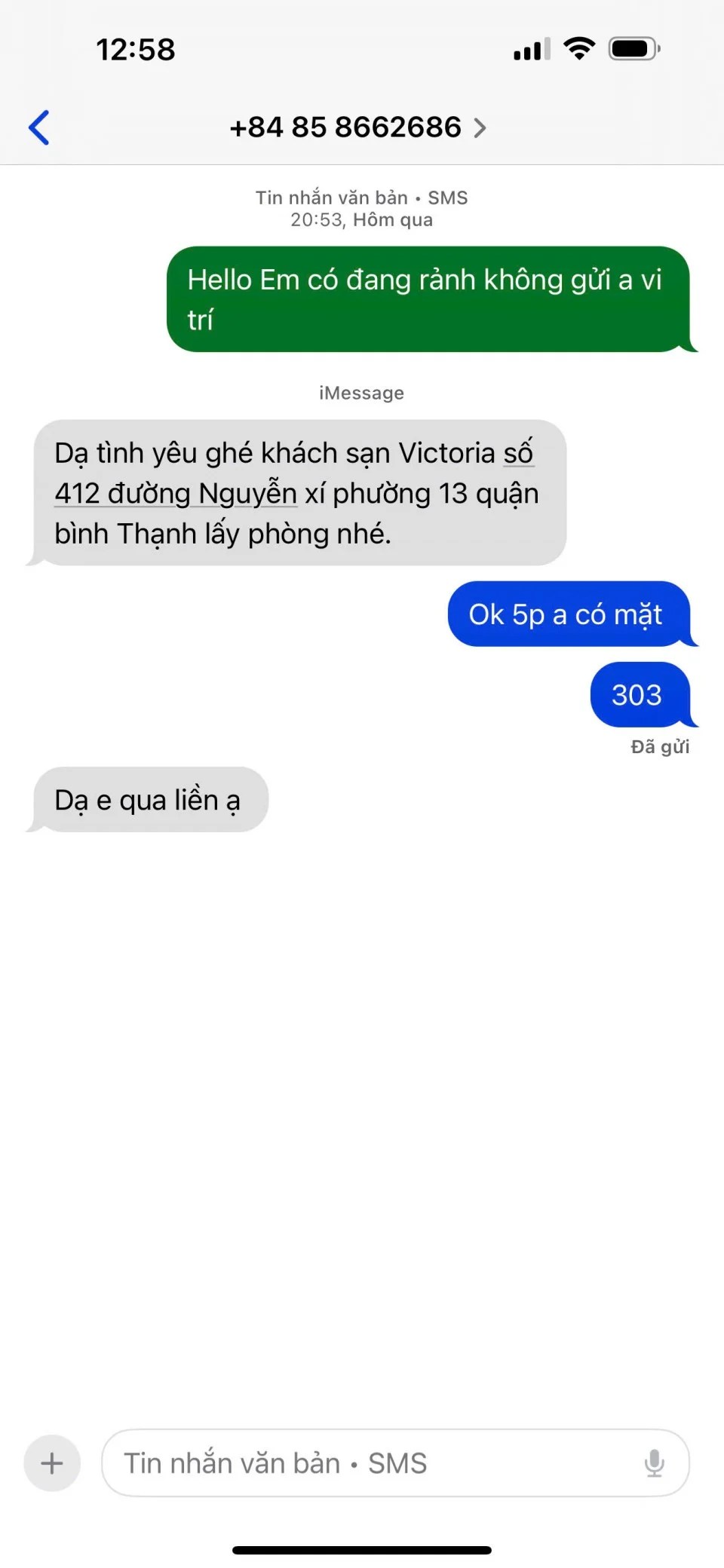The width and height of the screenshot is (724, 1568).
Task: Open the plus attachments menu
Action: [52, 1463]
